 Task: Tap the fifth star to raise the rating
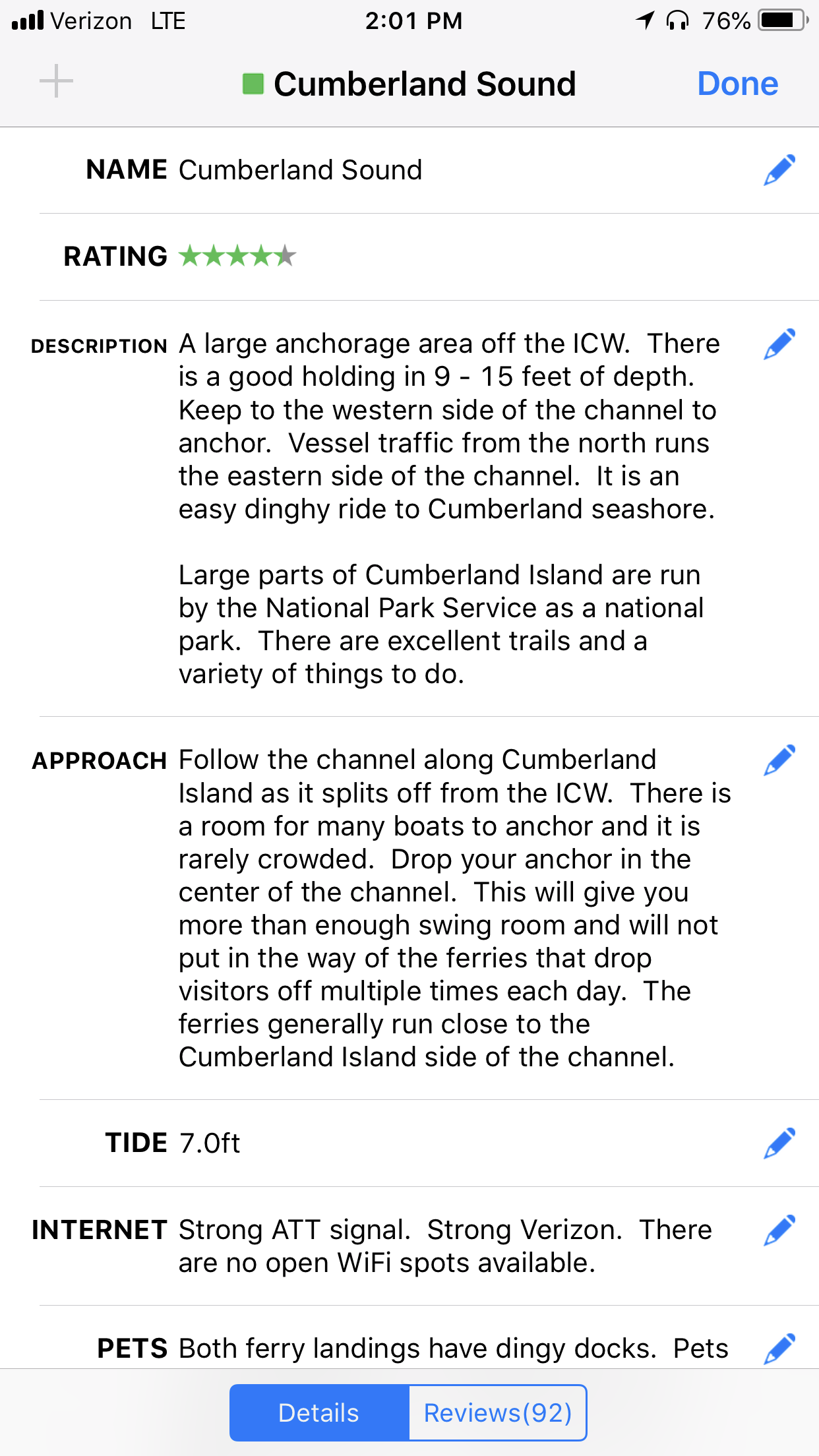point(285,255)
